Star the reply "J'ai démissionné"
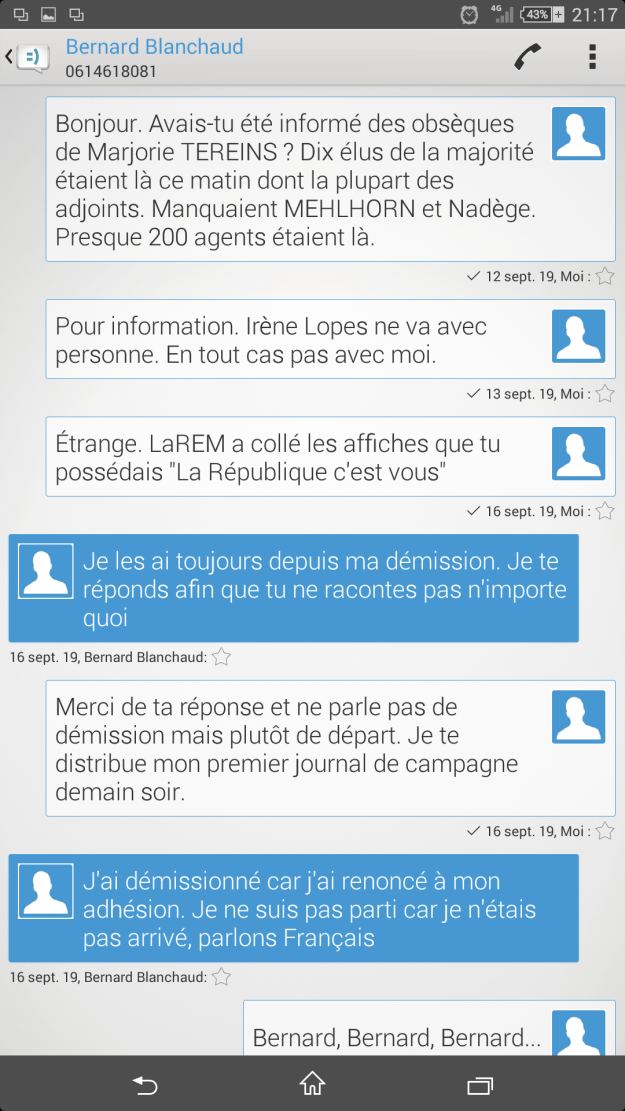The width and height of the screenshot is (625, 1111). 222,977
